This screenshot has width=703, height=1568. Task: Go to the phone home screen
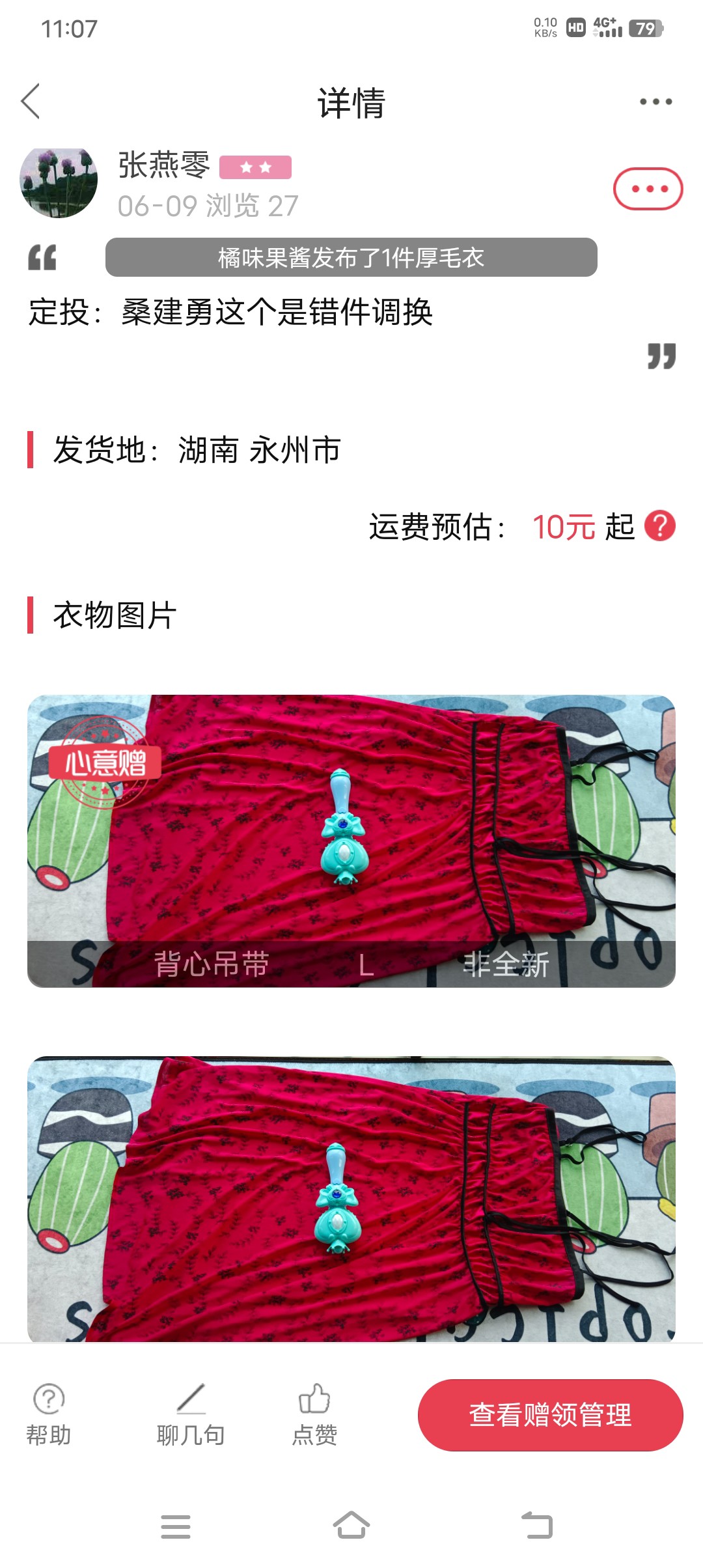coord(351,1525)
